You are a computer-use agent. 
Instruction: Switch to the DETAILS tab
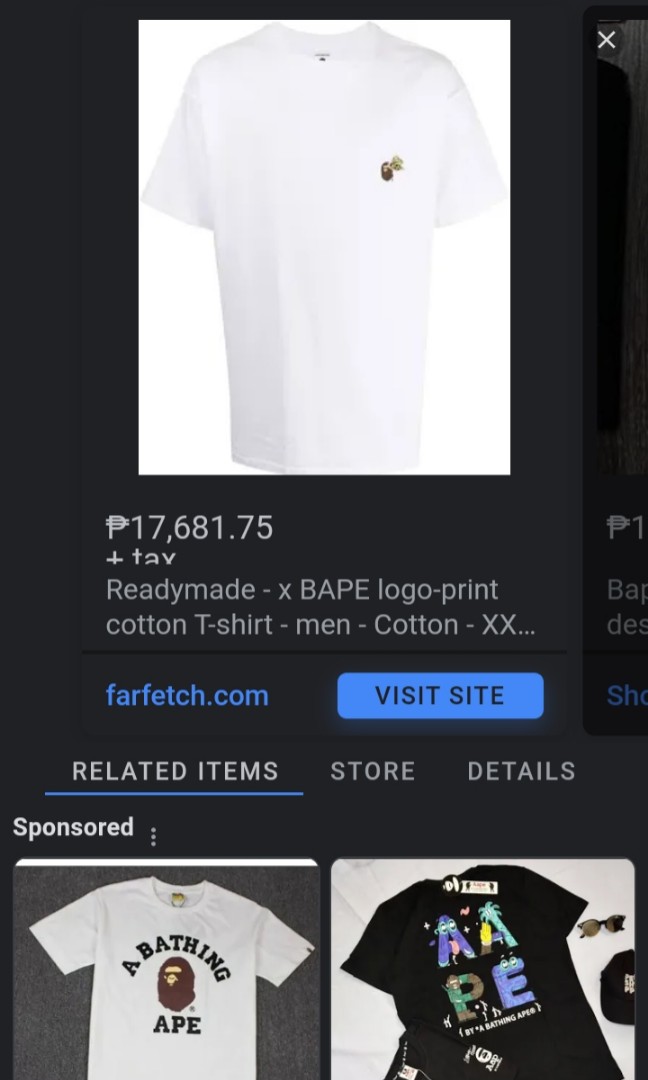pos(521,771)
